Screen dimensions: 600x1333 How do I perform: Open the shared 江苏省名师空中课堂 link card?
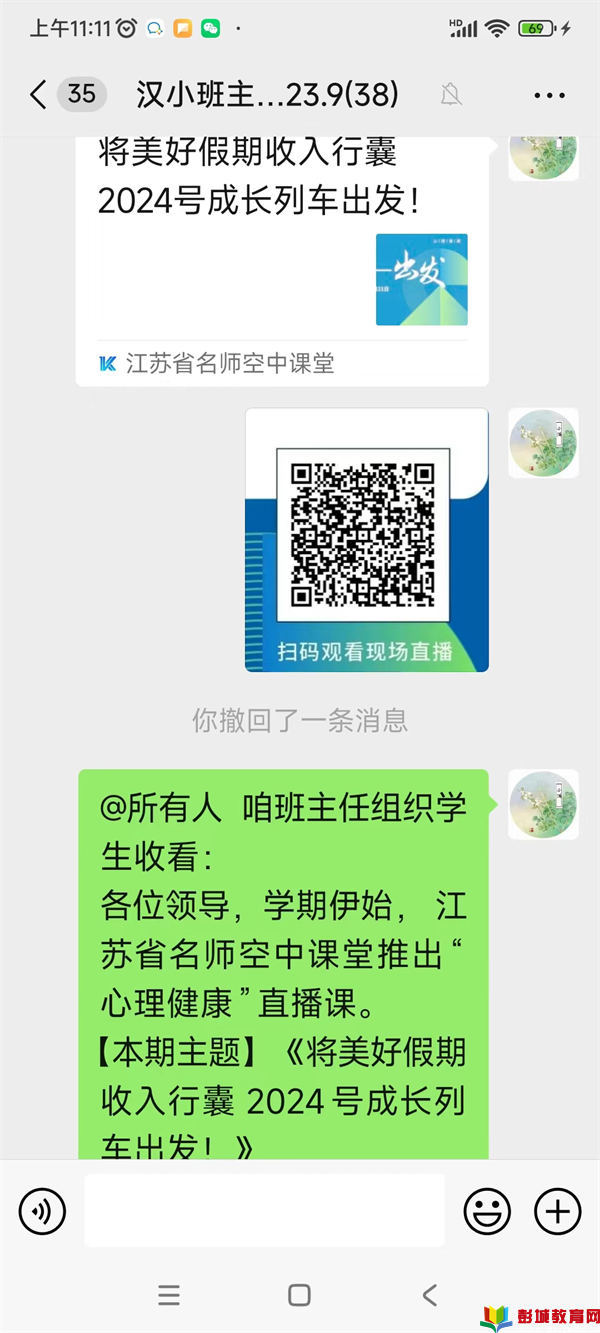[x=282, y=260]
